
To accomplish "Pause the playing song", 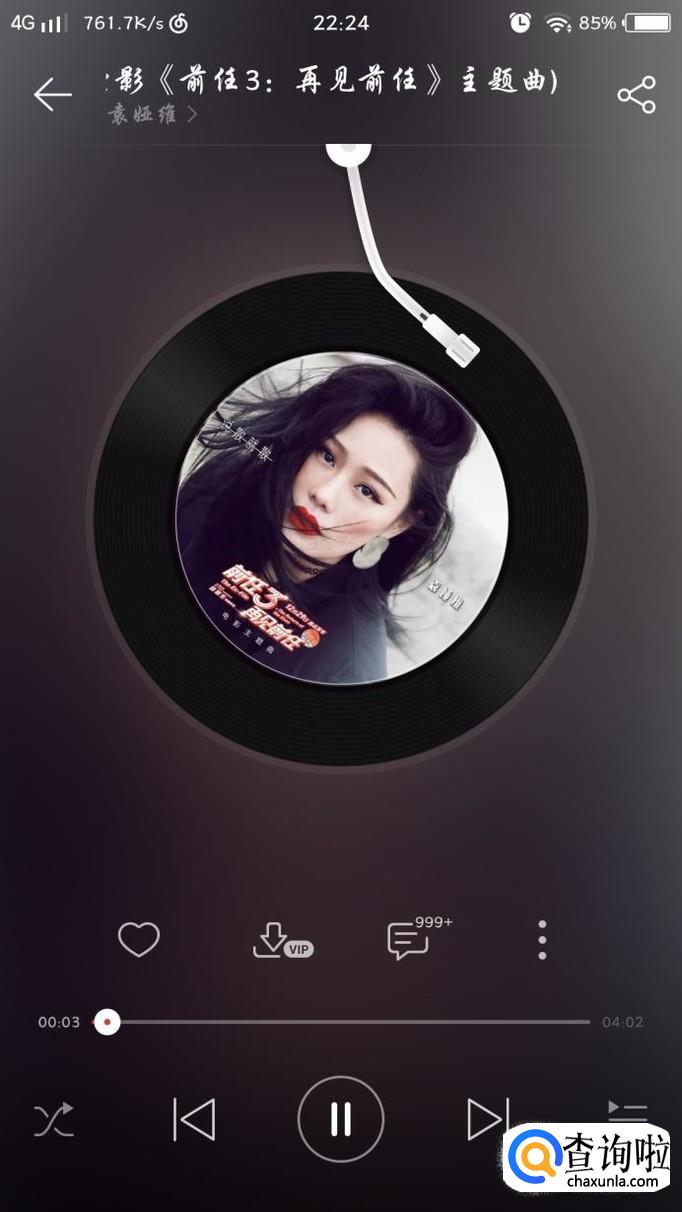I will pyautogui.click(x=341, y=1120).
